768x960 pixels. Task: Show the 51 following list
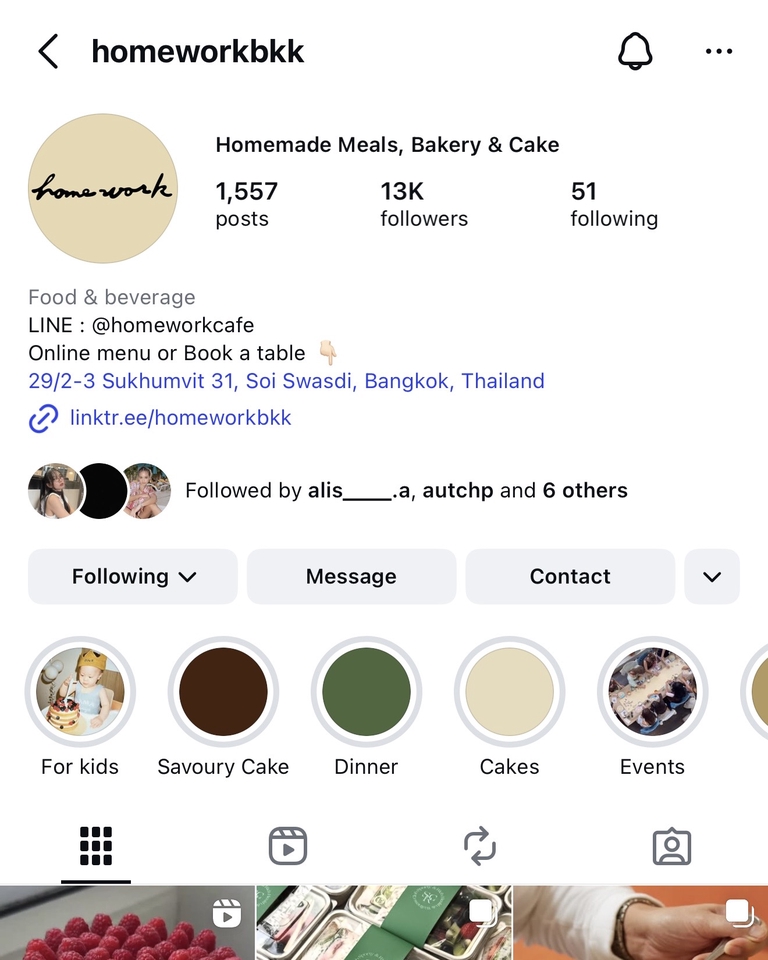pos(614,204)
